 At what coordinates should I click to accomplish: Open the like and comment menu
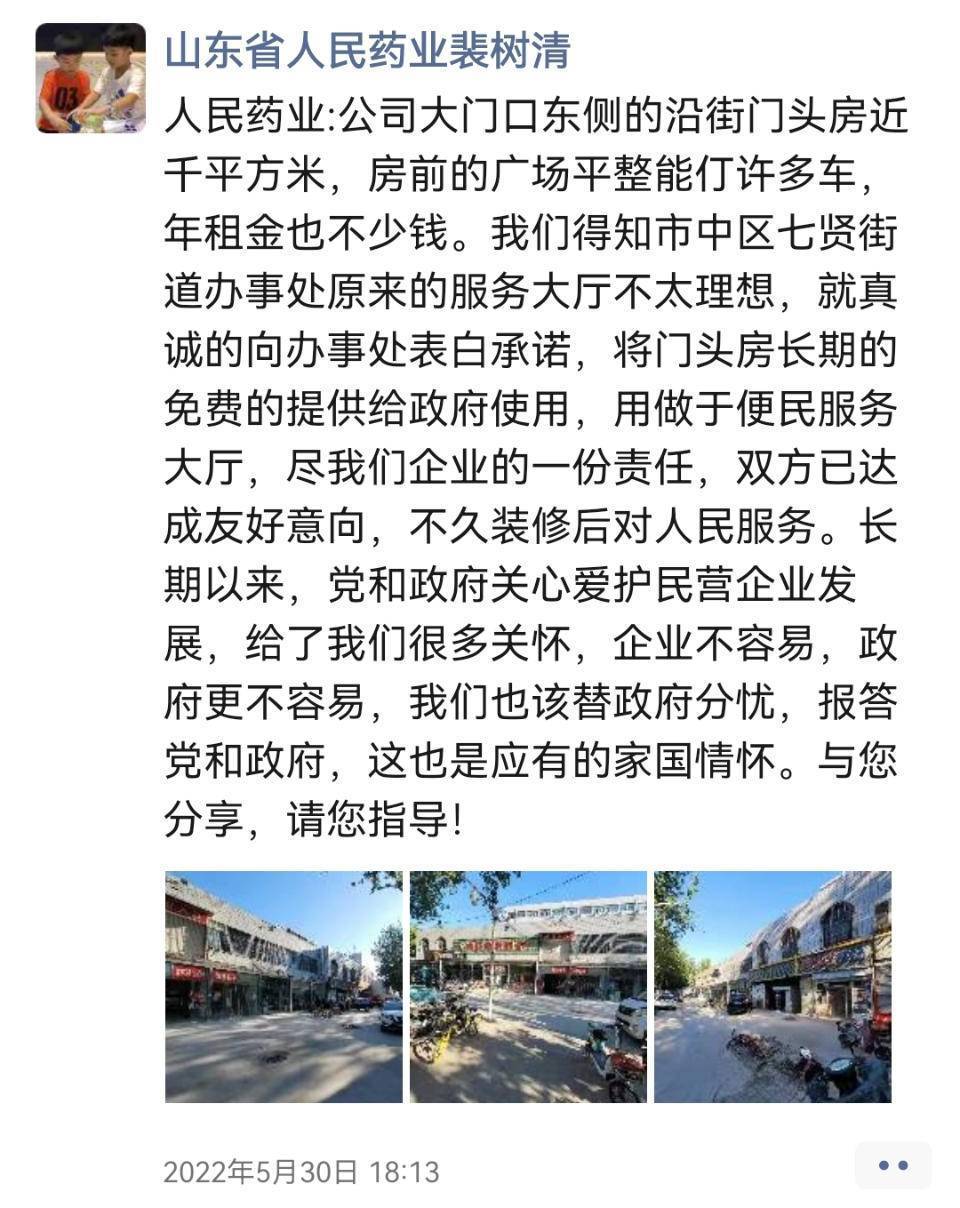click(892, 1165)
